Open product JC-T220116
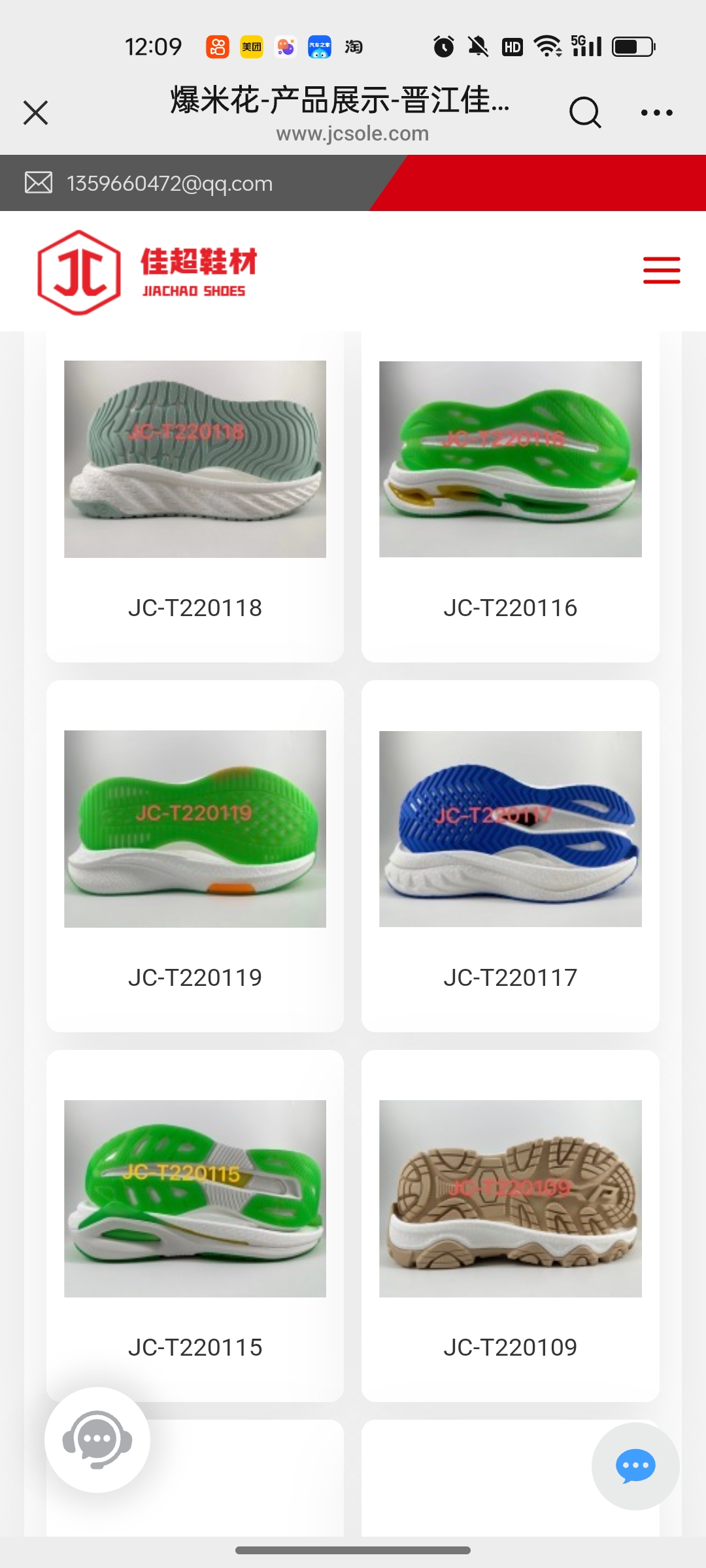The image size is (706, 1568). pyautogui.click(x=510, y=497)
